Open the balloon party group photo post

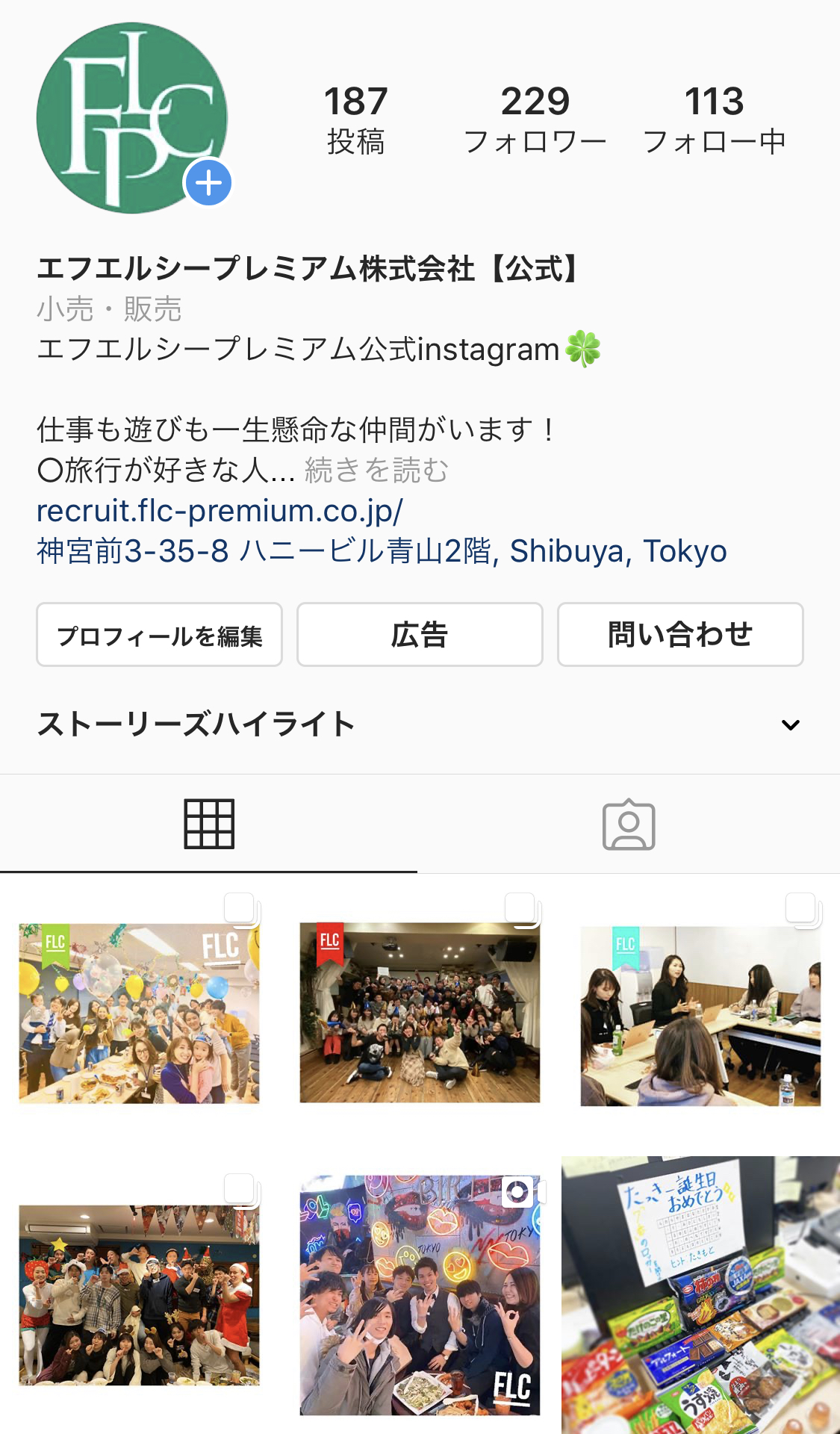tap(139, 1014)
